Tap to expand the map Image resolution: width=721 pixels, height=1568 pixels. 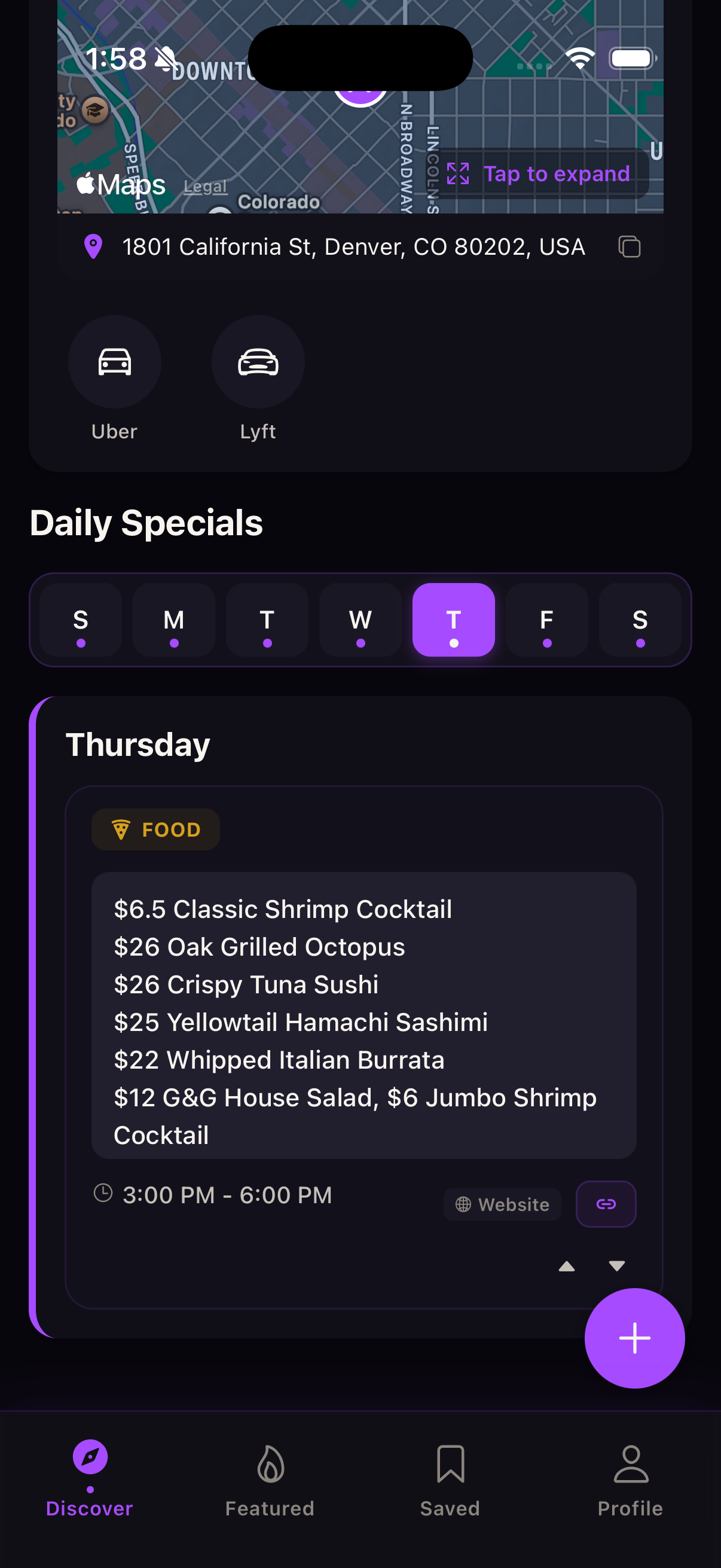point(539,174)
